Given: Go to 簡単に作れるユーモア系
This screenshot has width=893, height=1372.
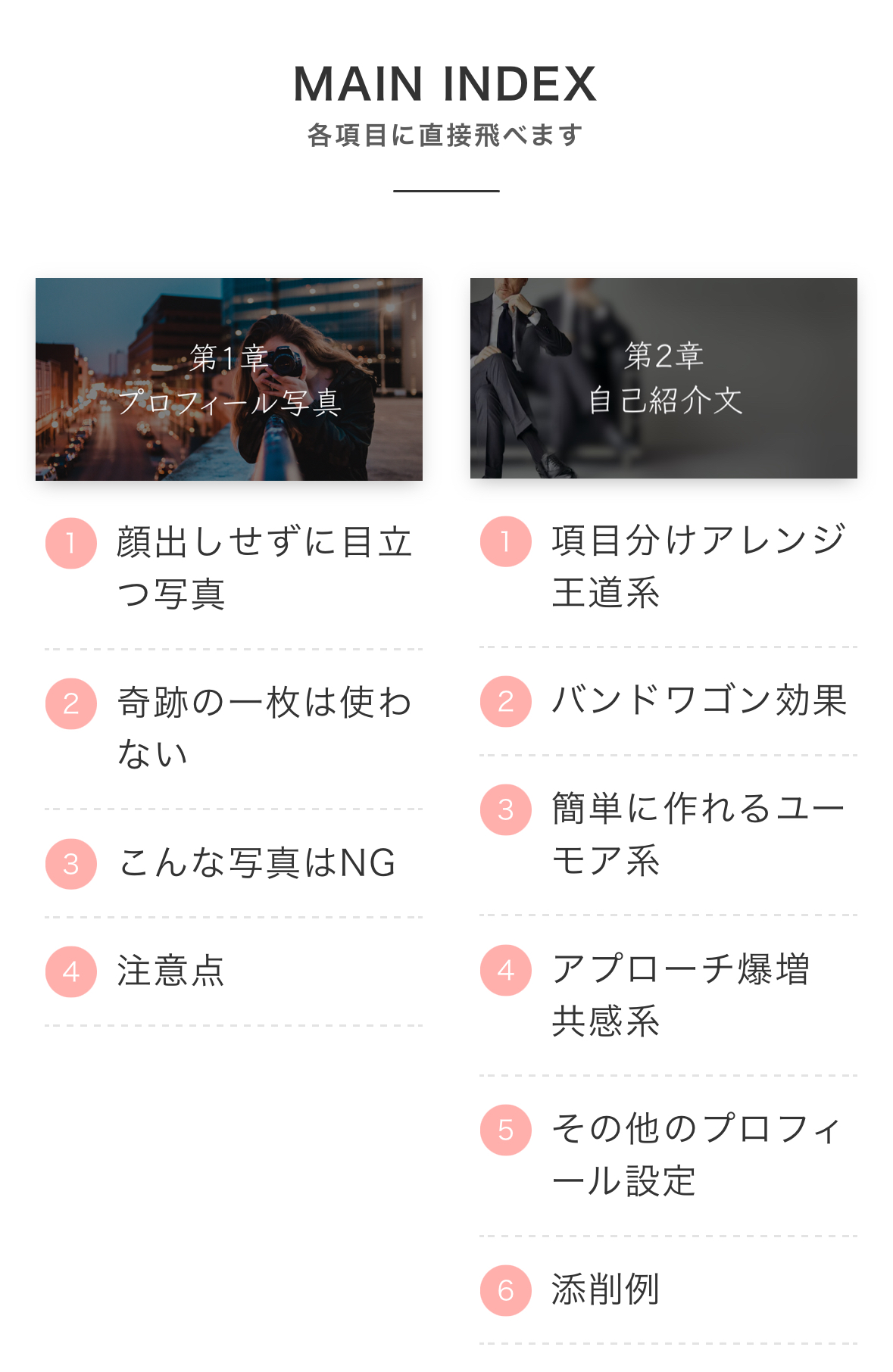Looking at the screenshot, I should [x=697, y=834].
